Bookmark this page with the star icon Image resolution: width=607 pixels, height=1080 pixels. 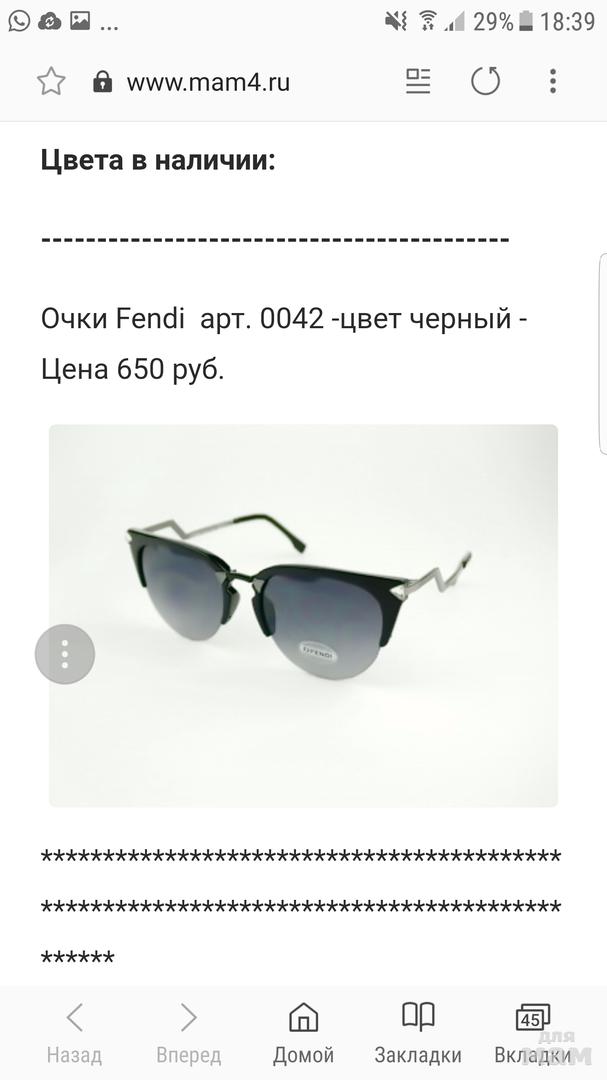point(51,82)
